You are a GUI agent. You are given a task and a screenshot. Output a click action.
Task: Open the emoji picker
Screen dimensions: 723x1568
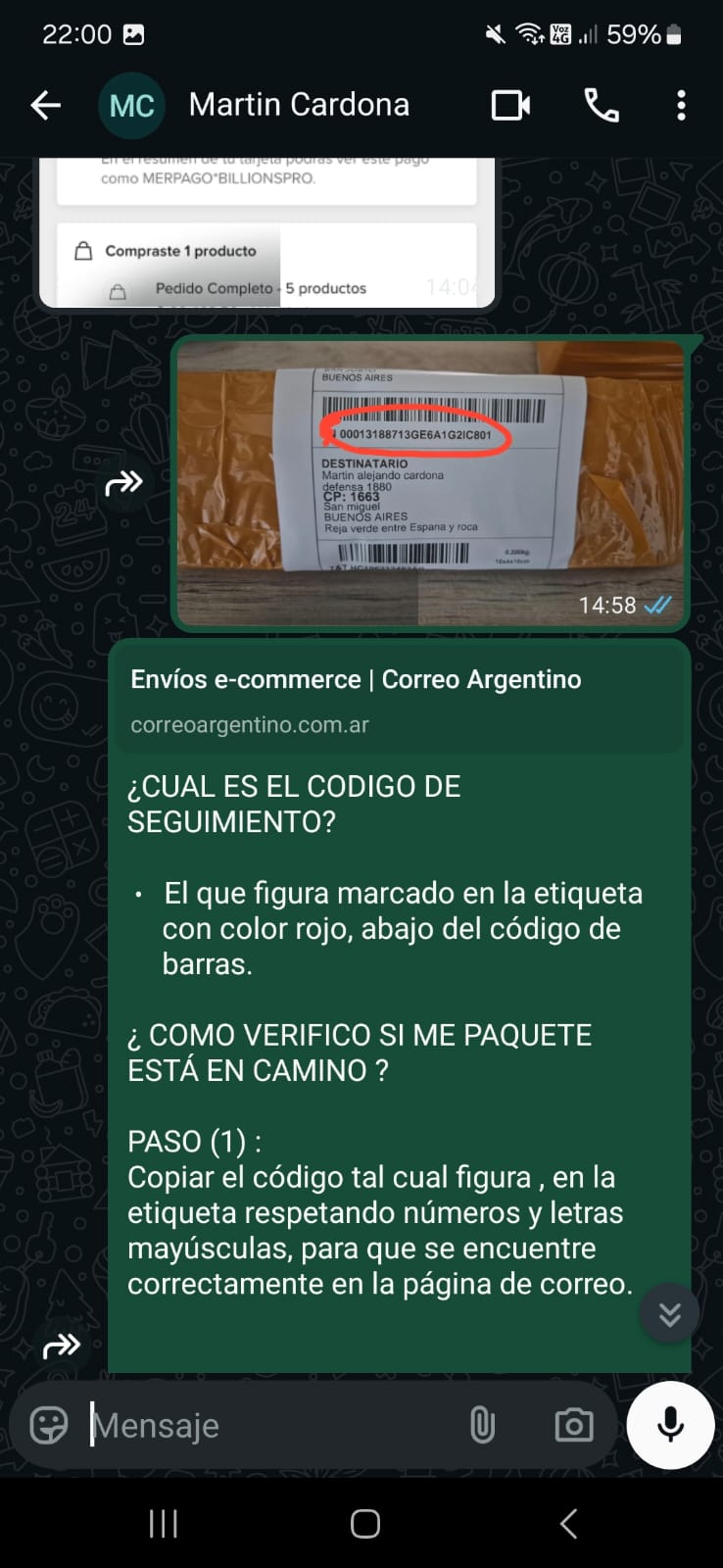point(49,1425)
